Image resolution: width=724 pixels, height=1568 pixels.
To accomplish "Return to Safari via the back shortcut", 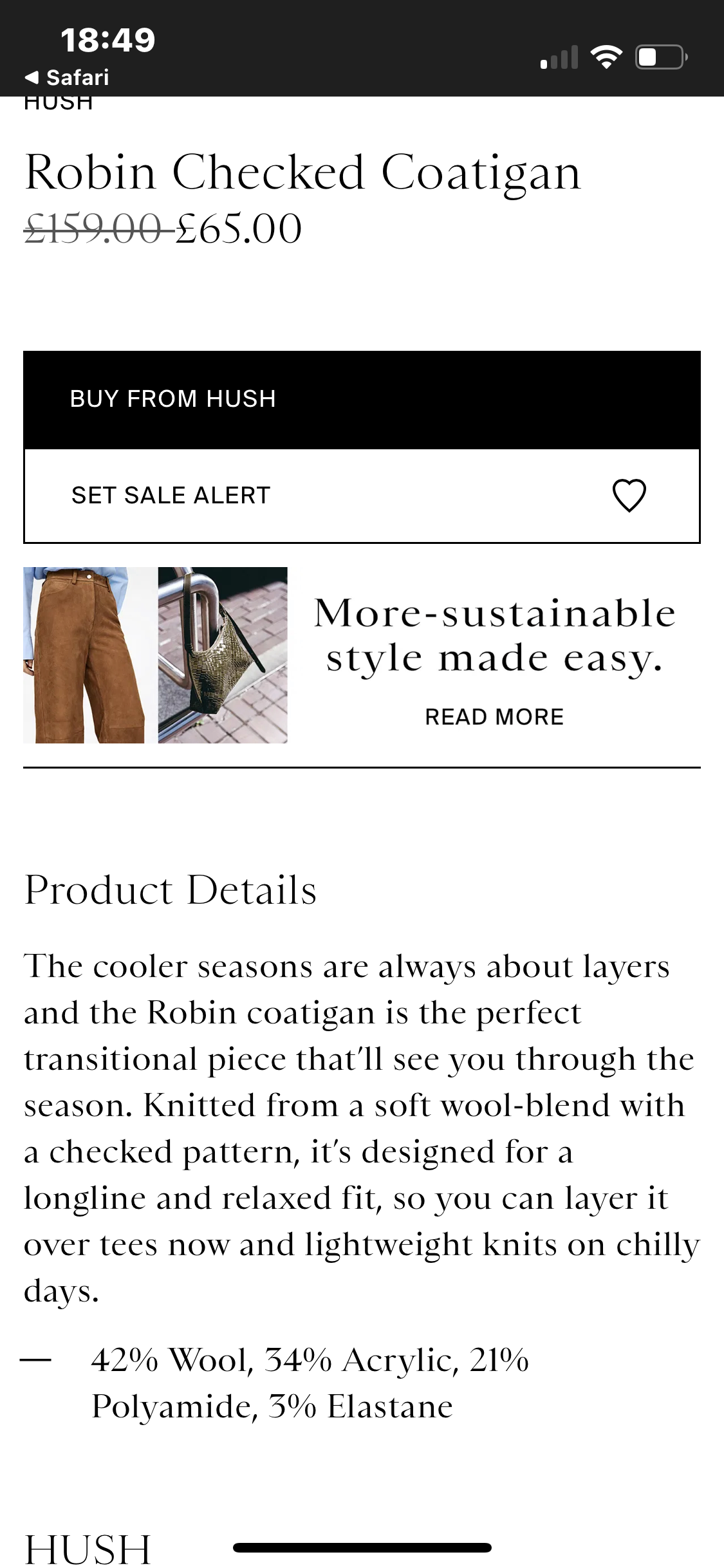I will [67, 78].
